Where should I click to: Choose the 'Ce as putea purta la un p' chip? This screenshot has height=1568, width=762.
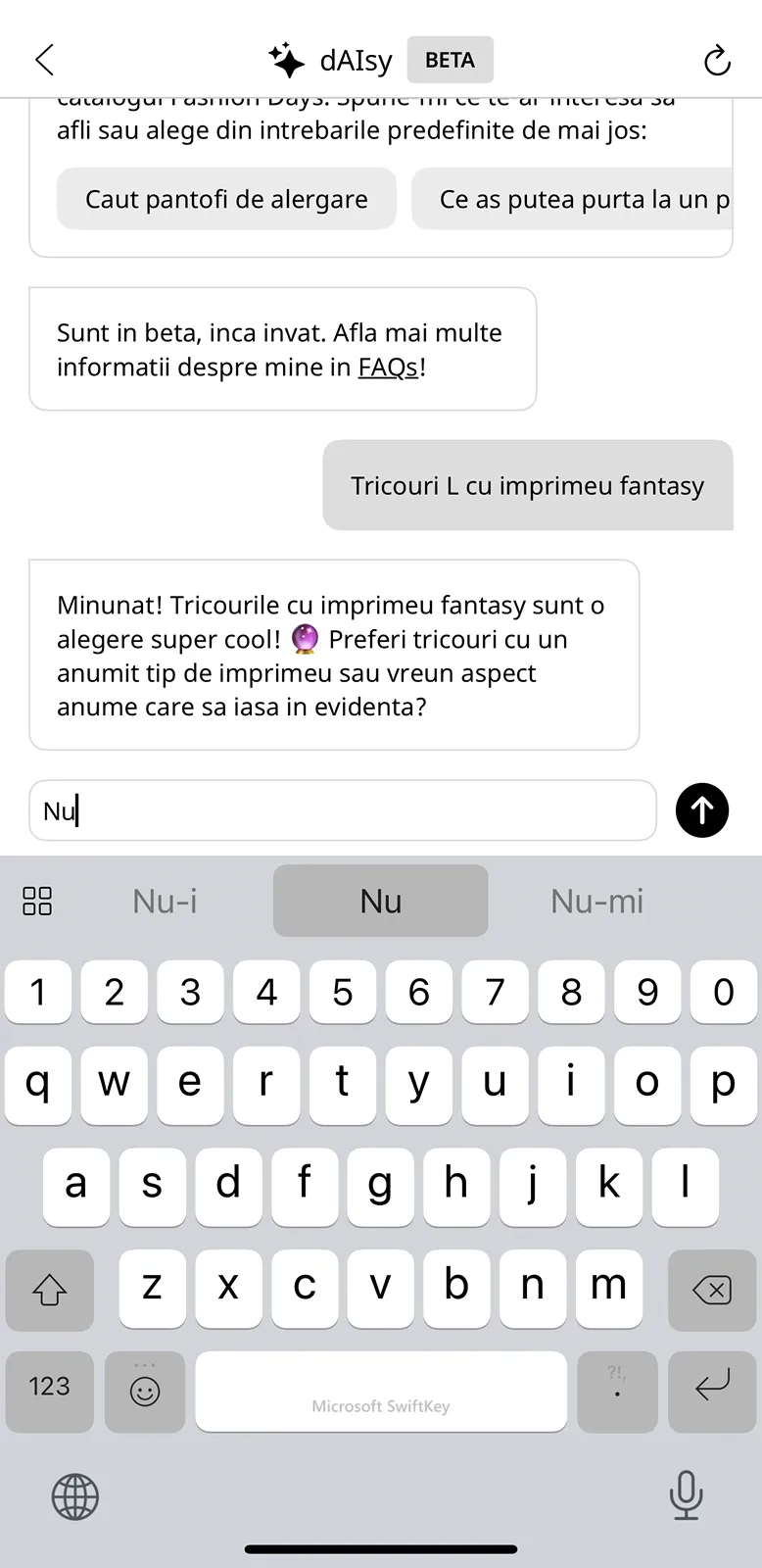coord(572,199)
